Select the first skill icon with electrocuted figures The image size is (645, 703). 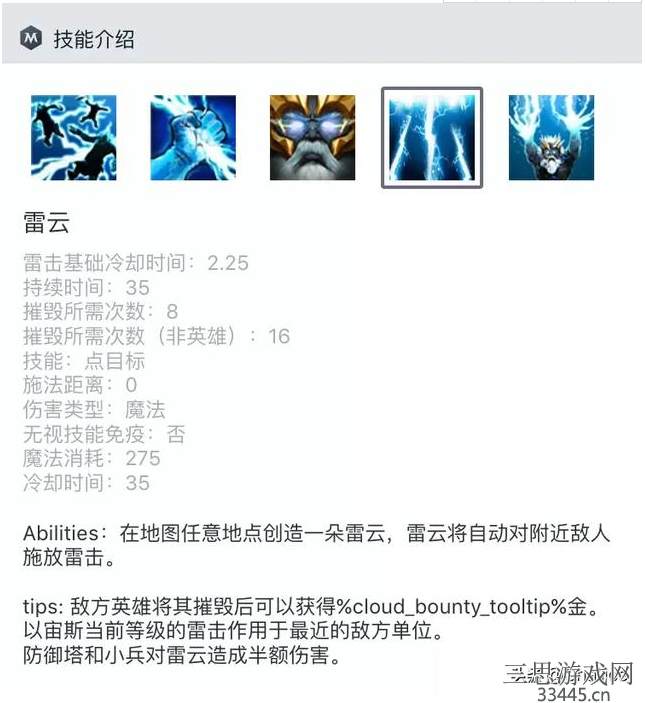point(73,138)
